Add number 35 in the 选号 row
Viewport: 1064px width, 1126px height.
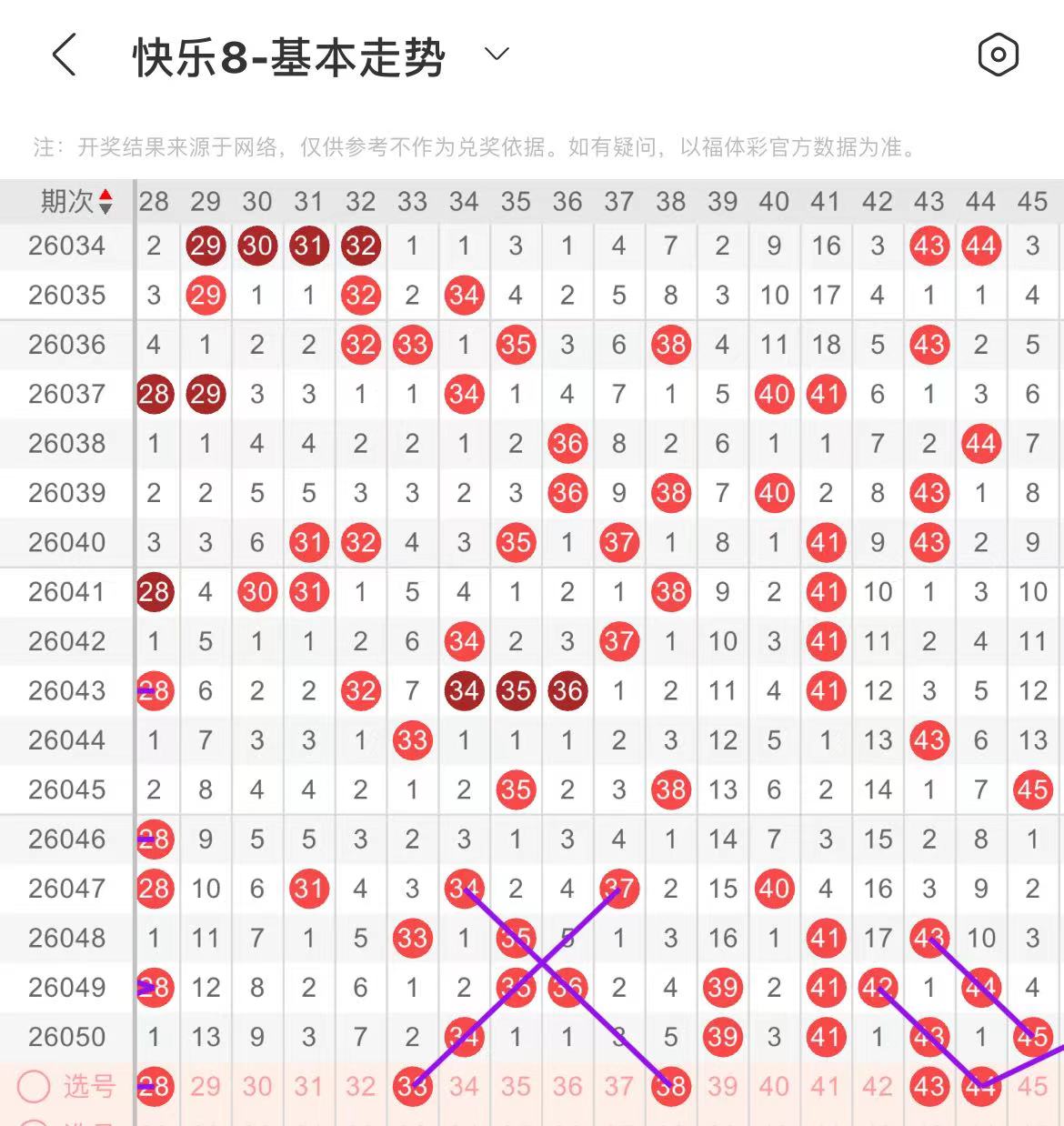(516, 1086)
